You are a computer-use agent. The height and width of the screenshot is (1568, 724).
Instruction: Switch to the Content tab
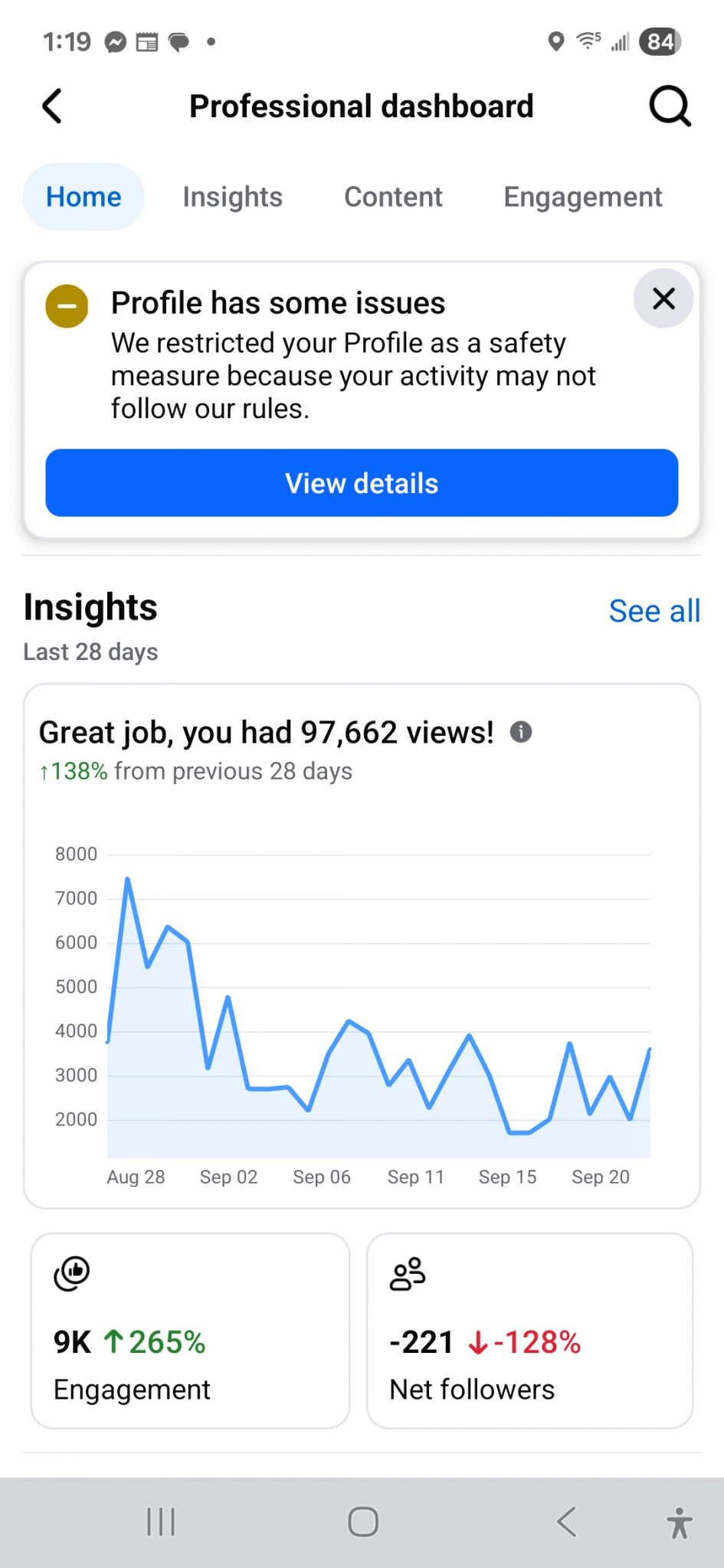pyautogui.click(x=393, y=197)
